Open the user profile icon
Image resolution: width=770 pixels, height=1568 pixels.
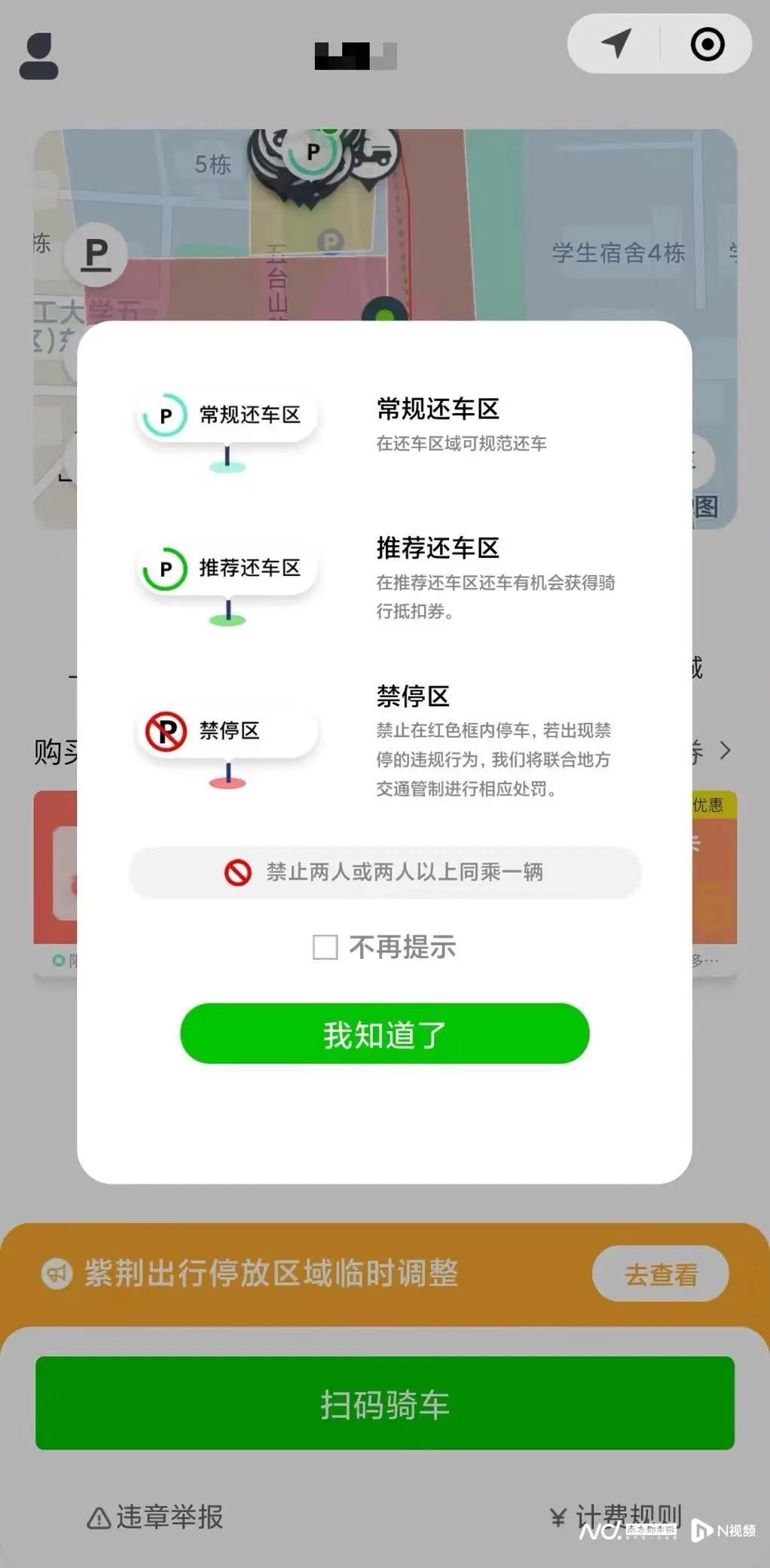click(x=39, y=56)
